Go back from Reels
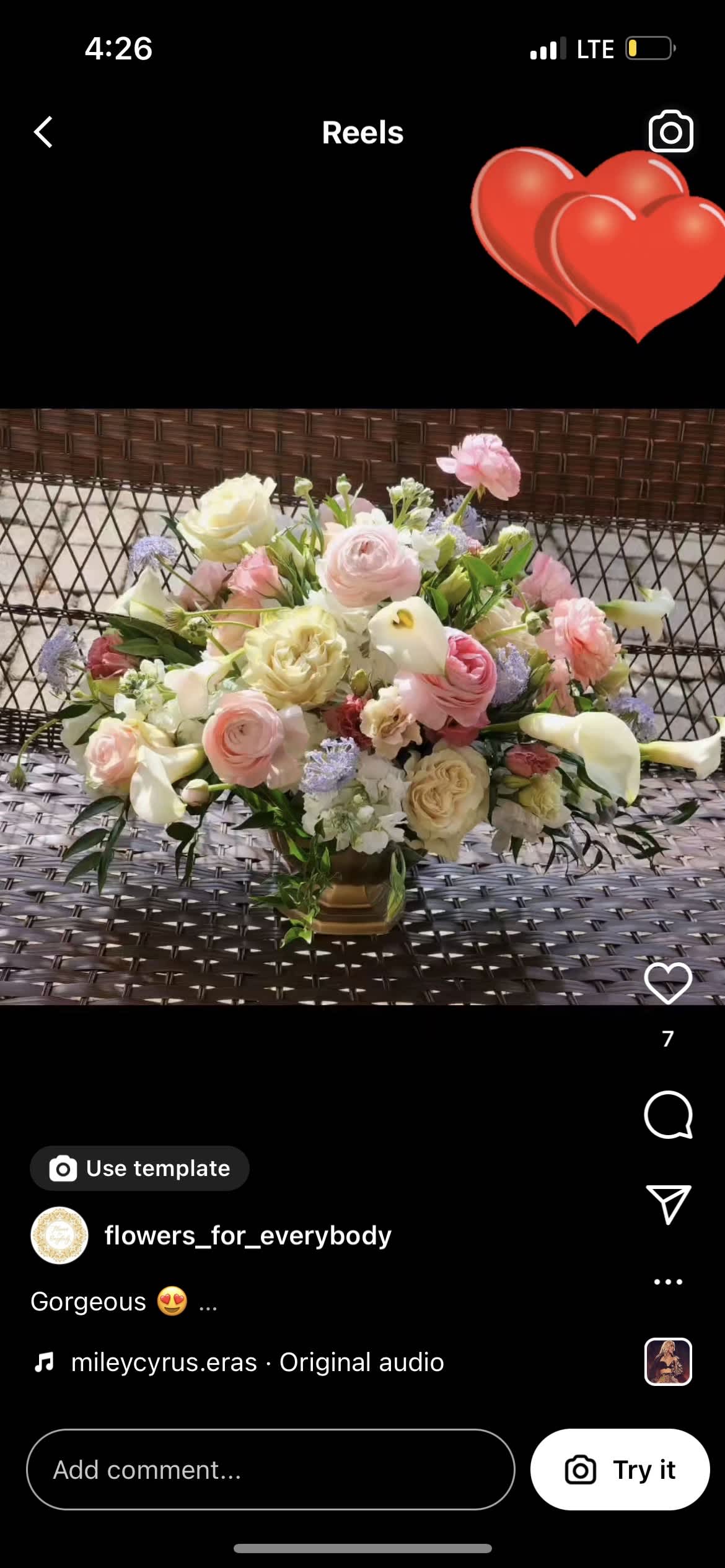This screenshot has width=725, height=1568. click(43, 132)
